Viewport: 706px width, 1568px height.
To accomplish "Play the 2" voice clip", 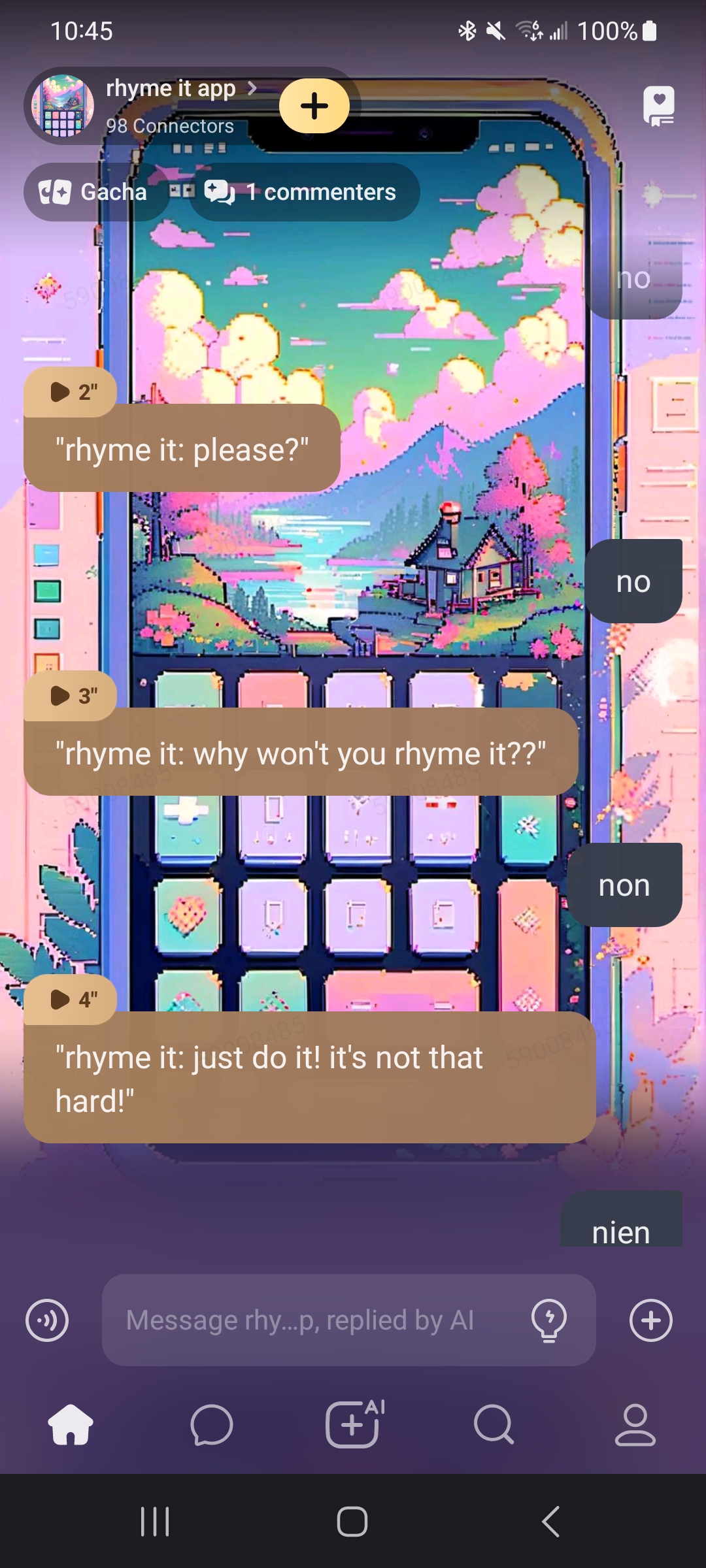I will pos(71,392).
